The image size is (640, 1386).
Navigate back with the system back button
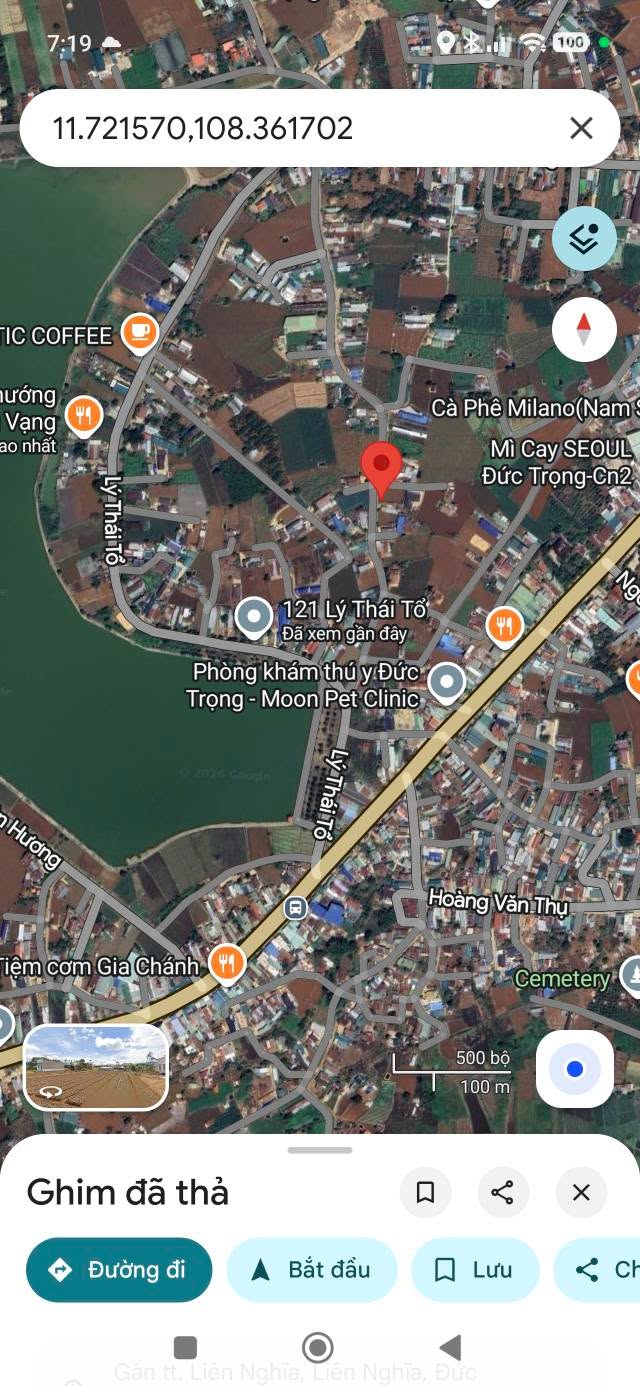point(451,1347)
